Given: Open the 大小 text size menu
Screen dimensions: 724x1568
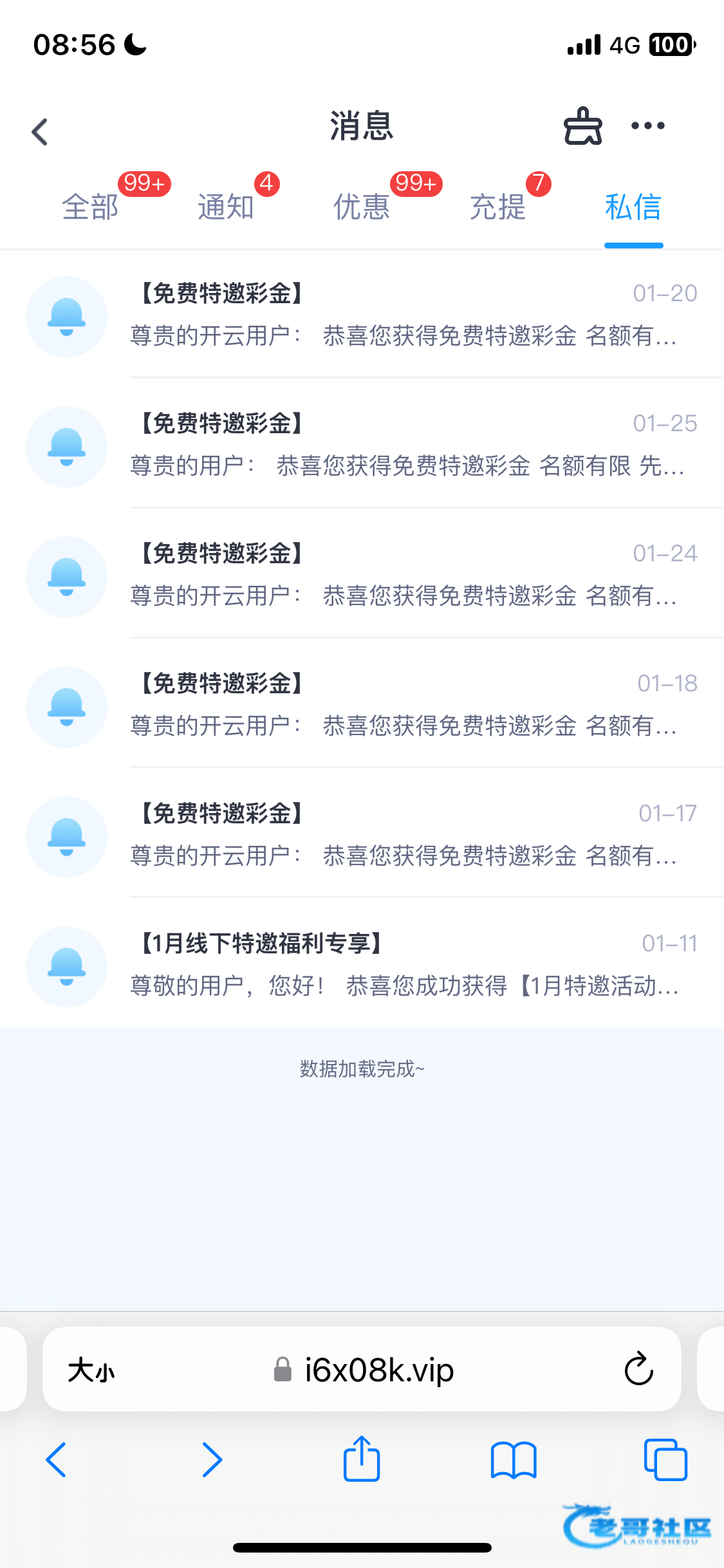Looking at the screenshot, I should tap(91, 1370).
